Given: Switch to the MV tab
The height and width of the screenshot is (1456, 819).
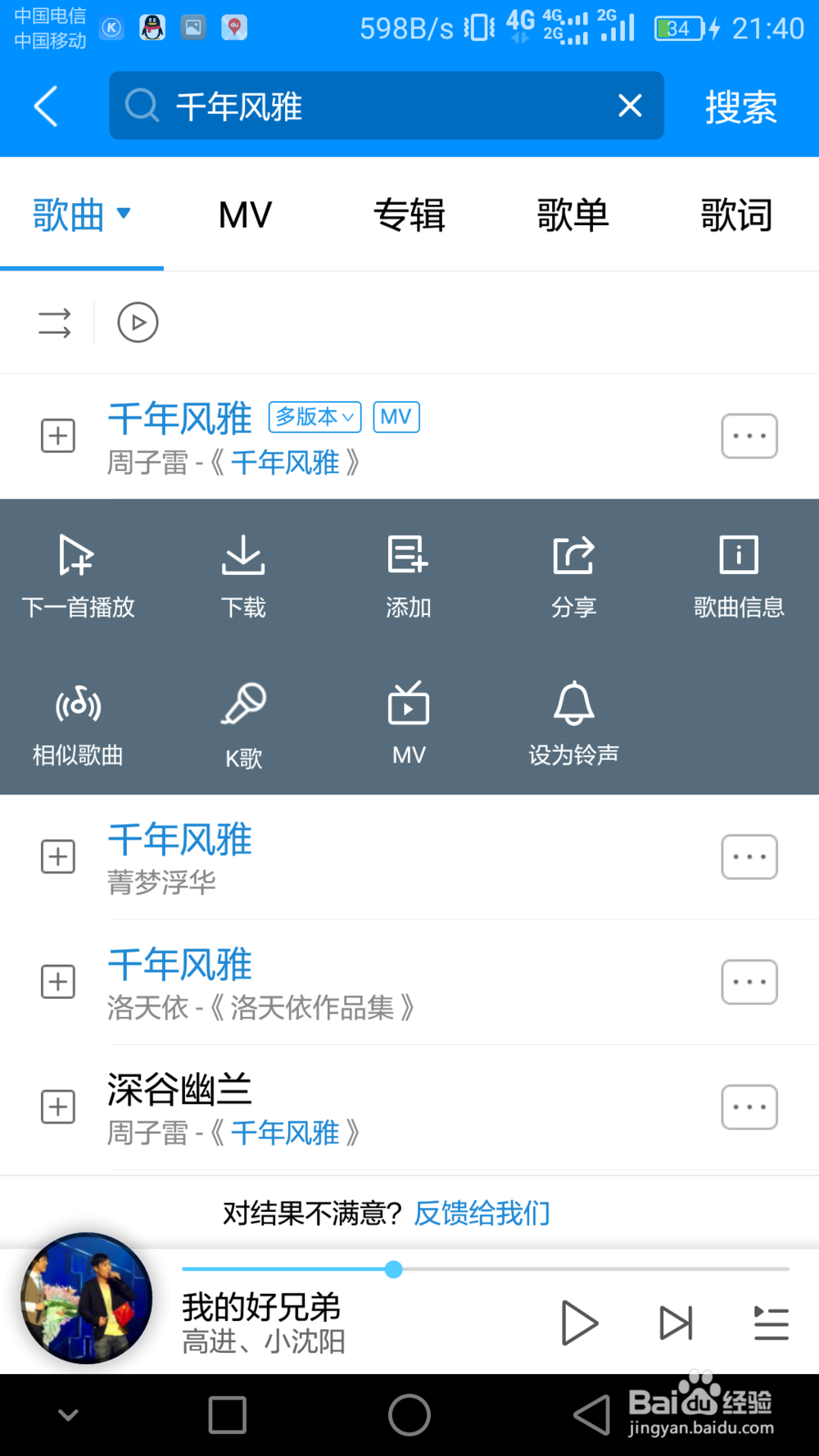Looking at the screenshot, I should 245,215.
